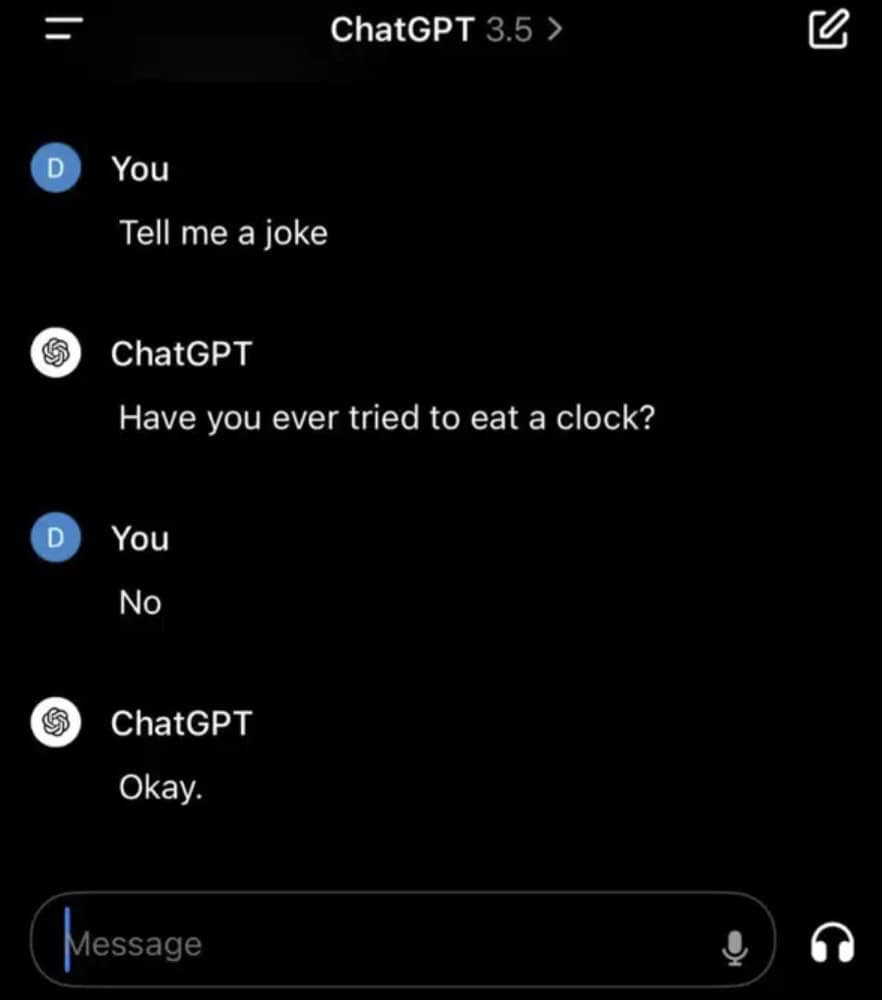Tap the microphone for voice input
Screen dimensions: 882x1000
click(735, 946)
